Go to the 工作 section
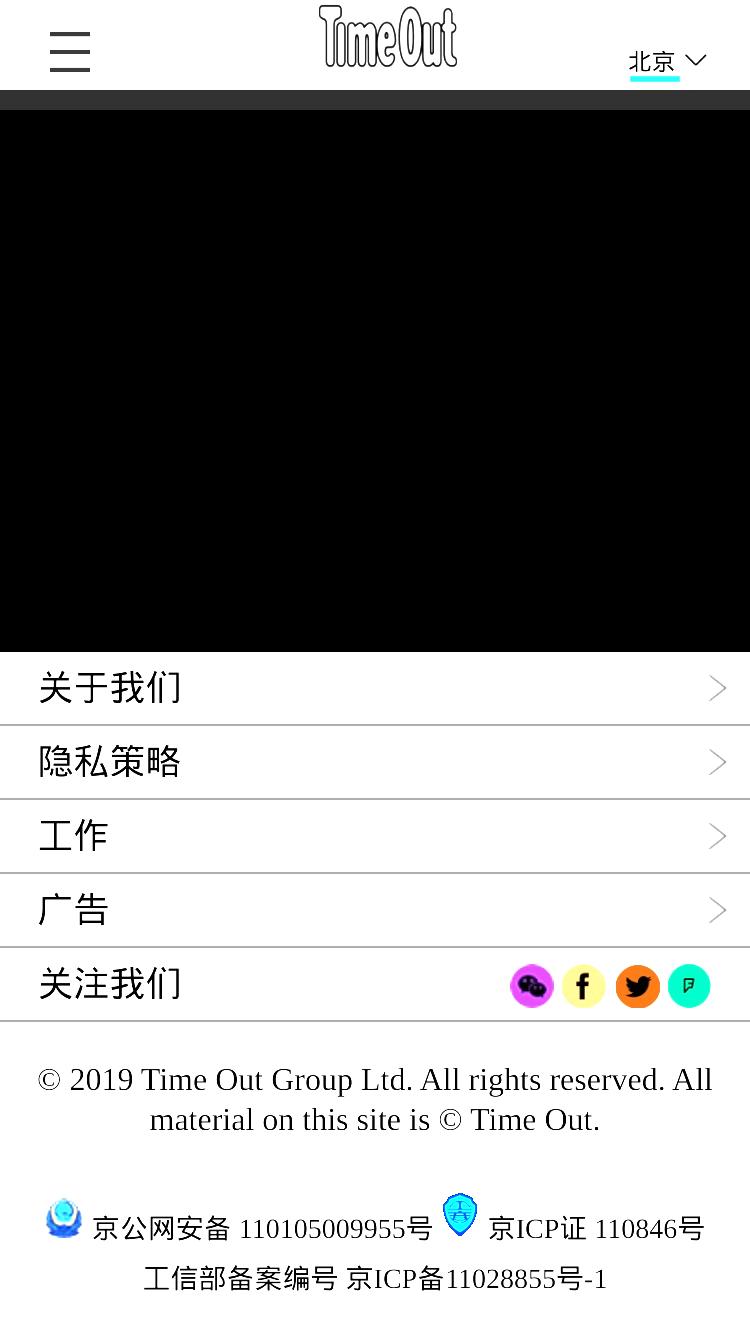Viewport: 750px width, 1334px height. tap(375, 836)
